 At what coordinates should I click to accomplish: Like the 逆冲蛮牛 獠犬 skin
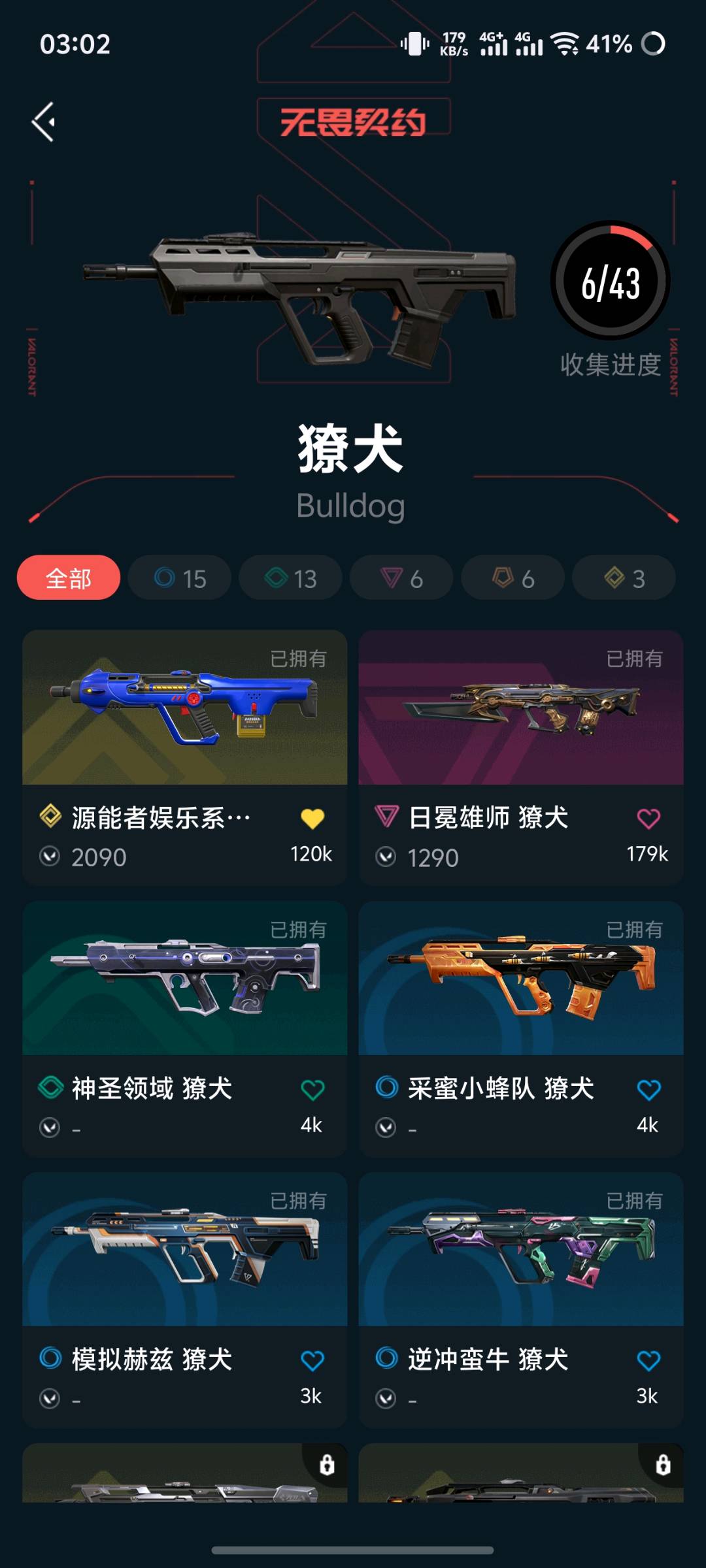pos(648,1360)
